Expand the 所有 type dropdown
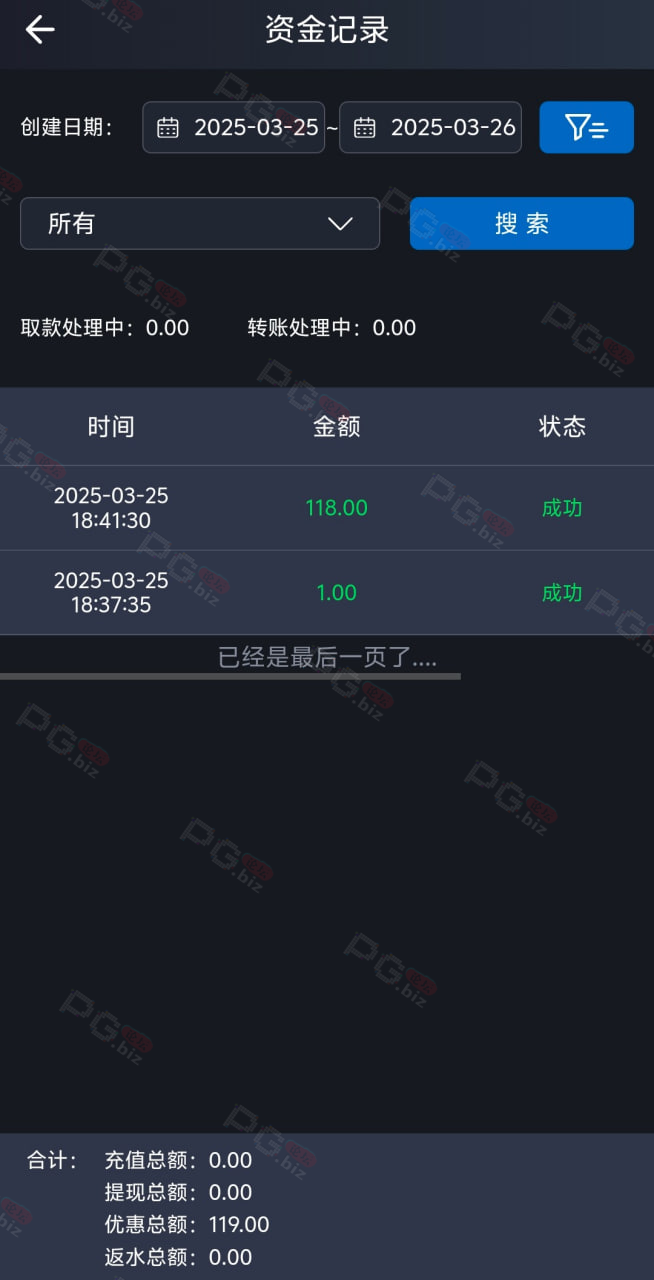 pos(200,223)
